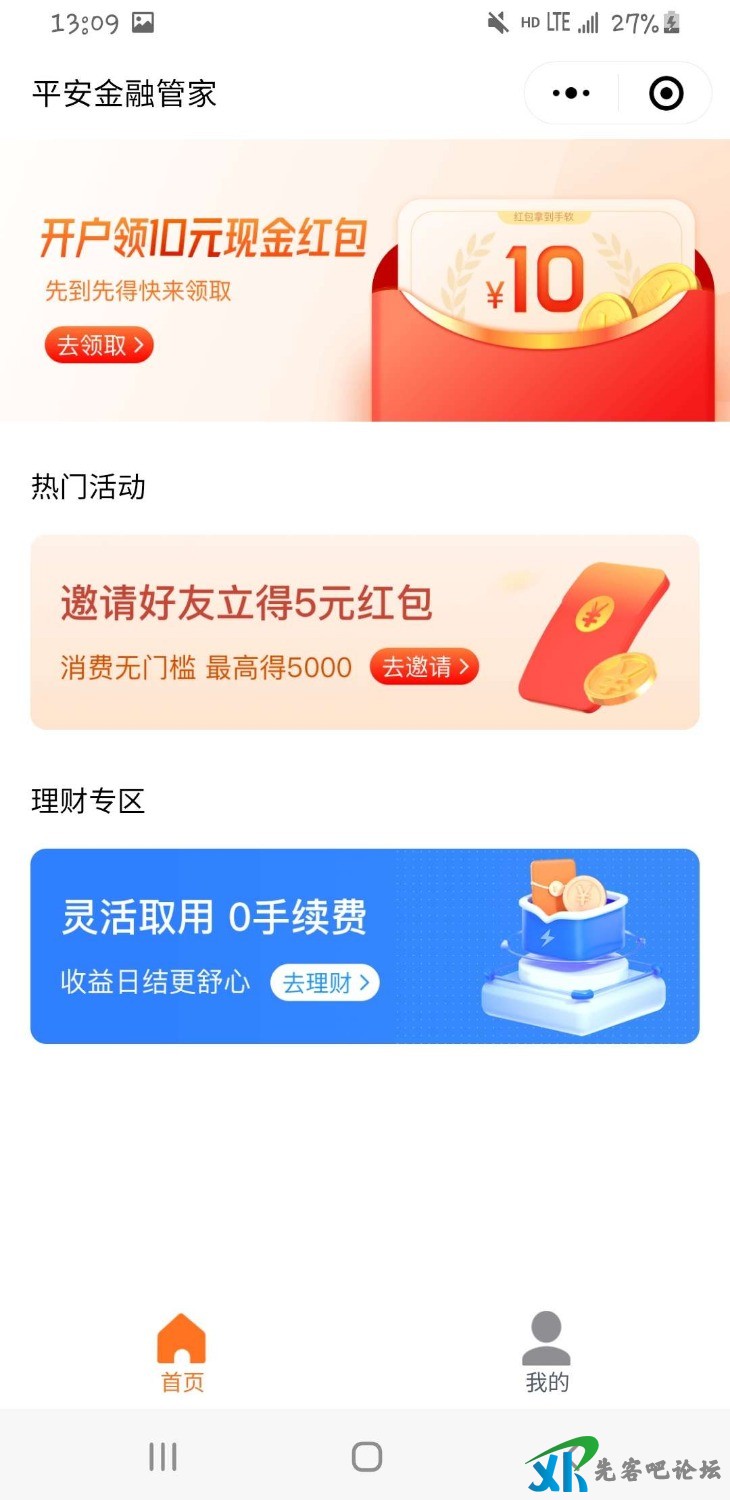Tap 去邀请 to invite friends
The width and height of the screenshot is (730, 1500).
pyautogui.click(x=424, y=667)
